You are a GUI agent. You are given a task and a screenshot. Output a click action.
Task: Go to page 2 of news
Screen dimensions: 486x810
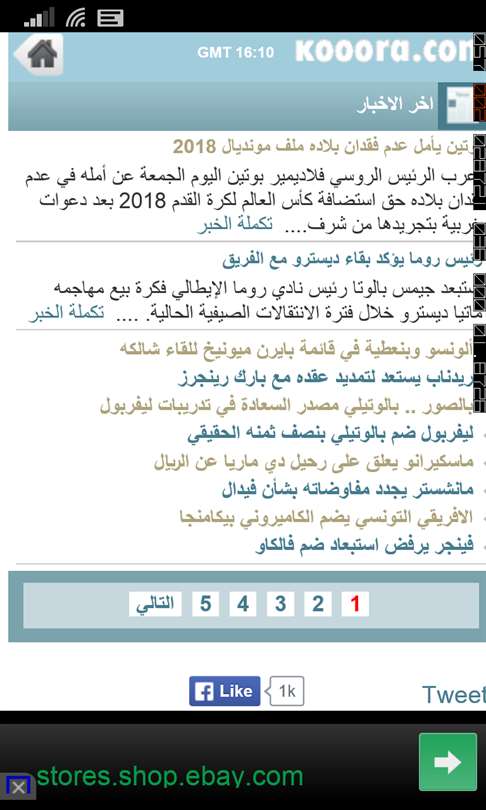(318, 604)
